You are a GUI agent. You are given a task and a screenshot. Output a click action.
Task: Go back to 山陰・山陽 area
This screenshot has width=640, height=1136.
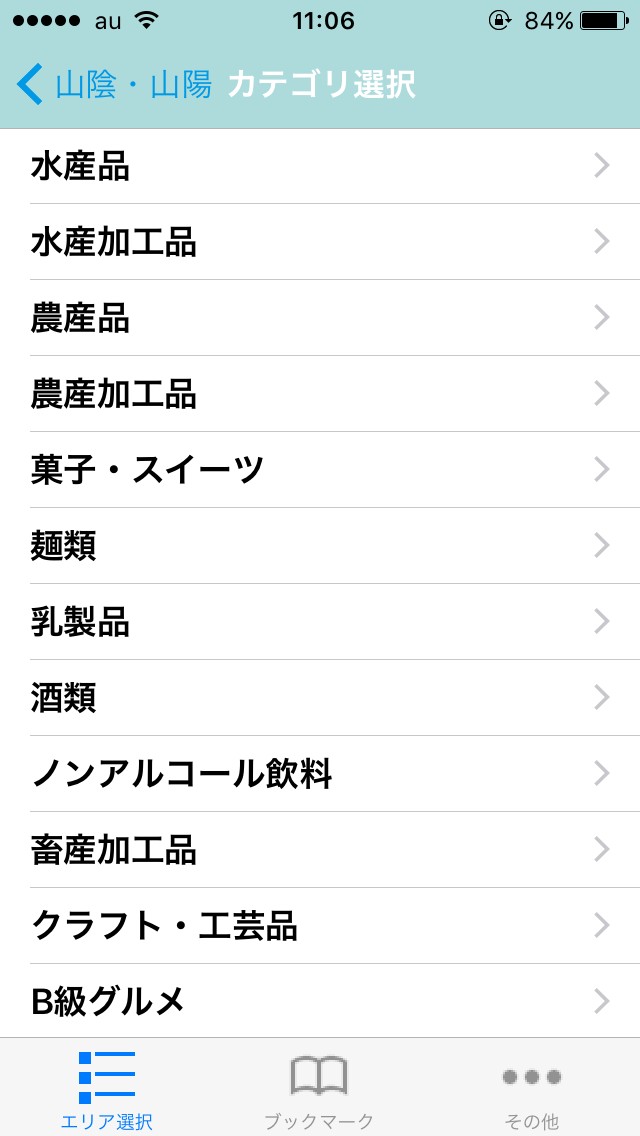click(x=114, y=85)
